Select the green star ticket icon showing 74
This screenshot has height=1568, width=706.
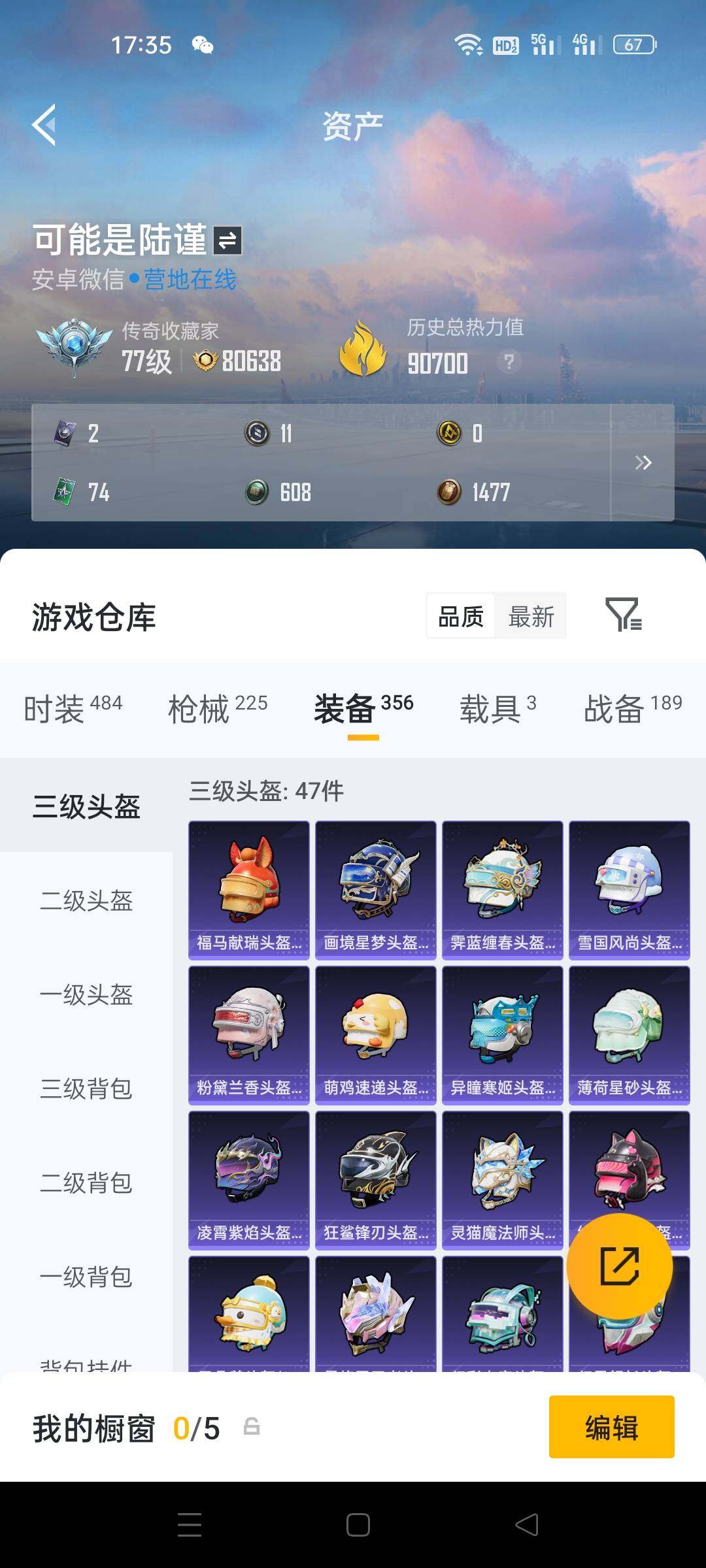point(63,493)
